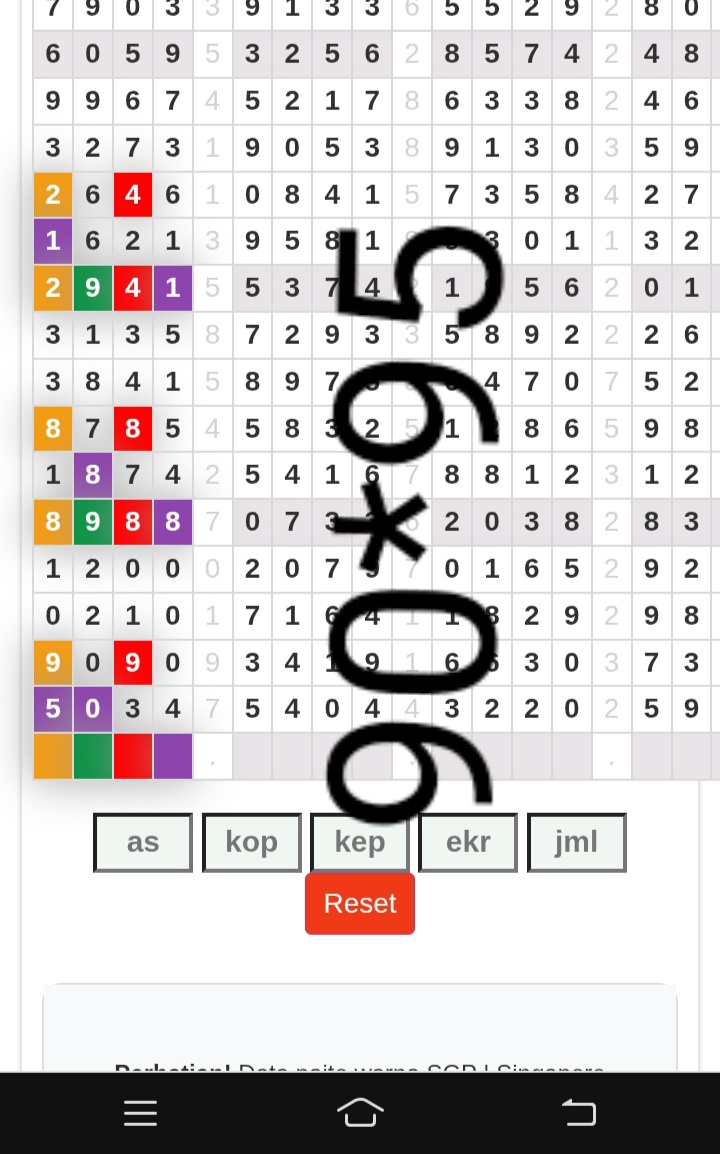Go back using the system back button
The width and height of the screenshot is (720, 1154).
tap(579, 1113)
